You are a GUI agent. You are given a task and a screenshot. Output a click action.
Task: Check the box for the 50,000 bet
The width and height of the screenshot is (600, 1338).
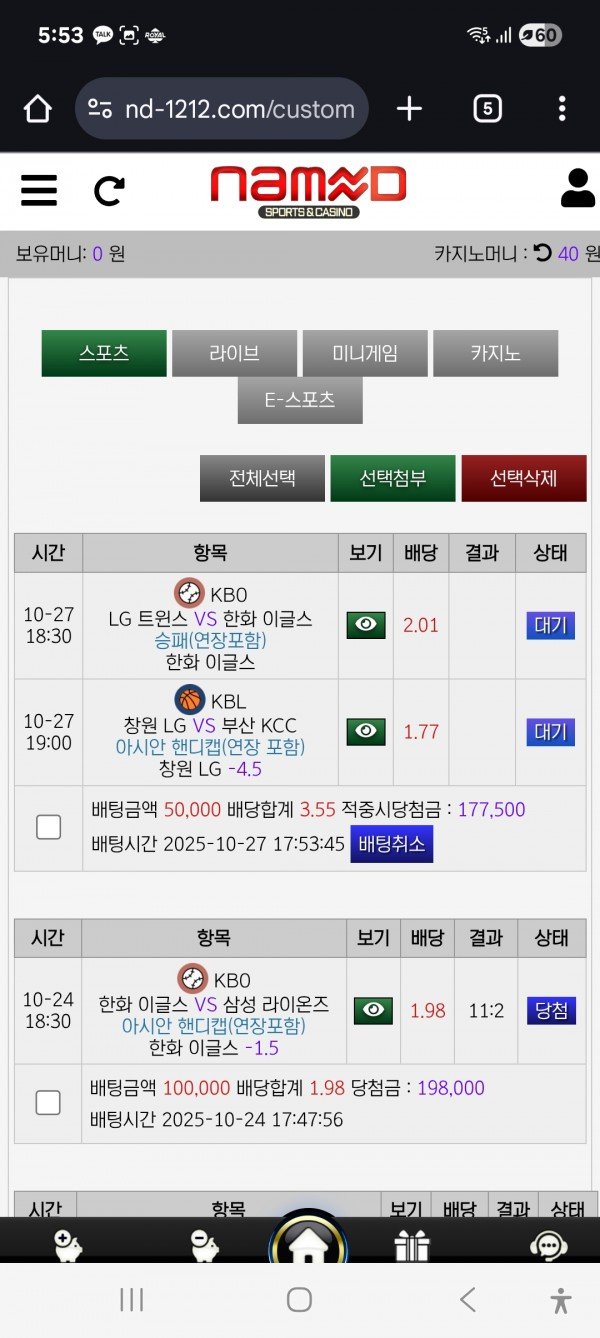tap(48, 827)
